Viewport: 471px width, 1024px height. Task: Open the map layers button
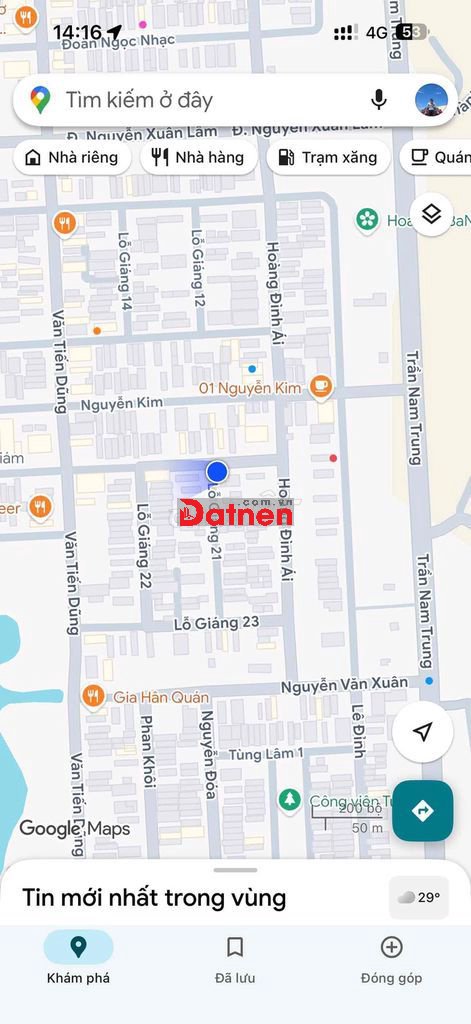click(x=431, y=214)
